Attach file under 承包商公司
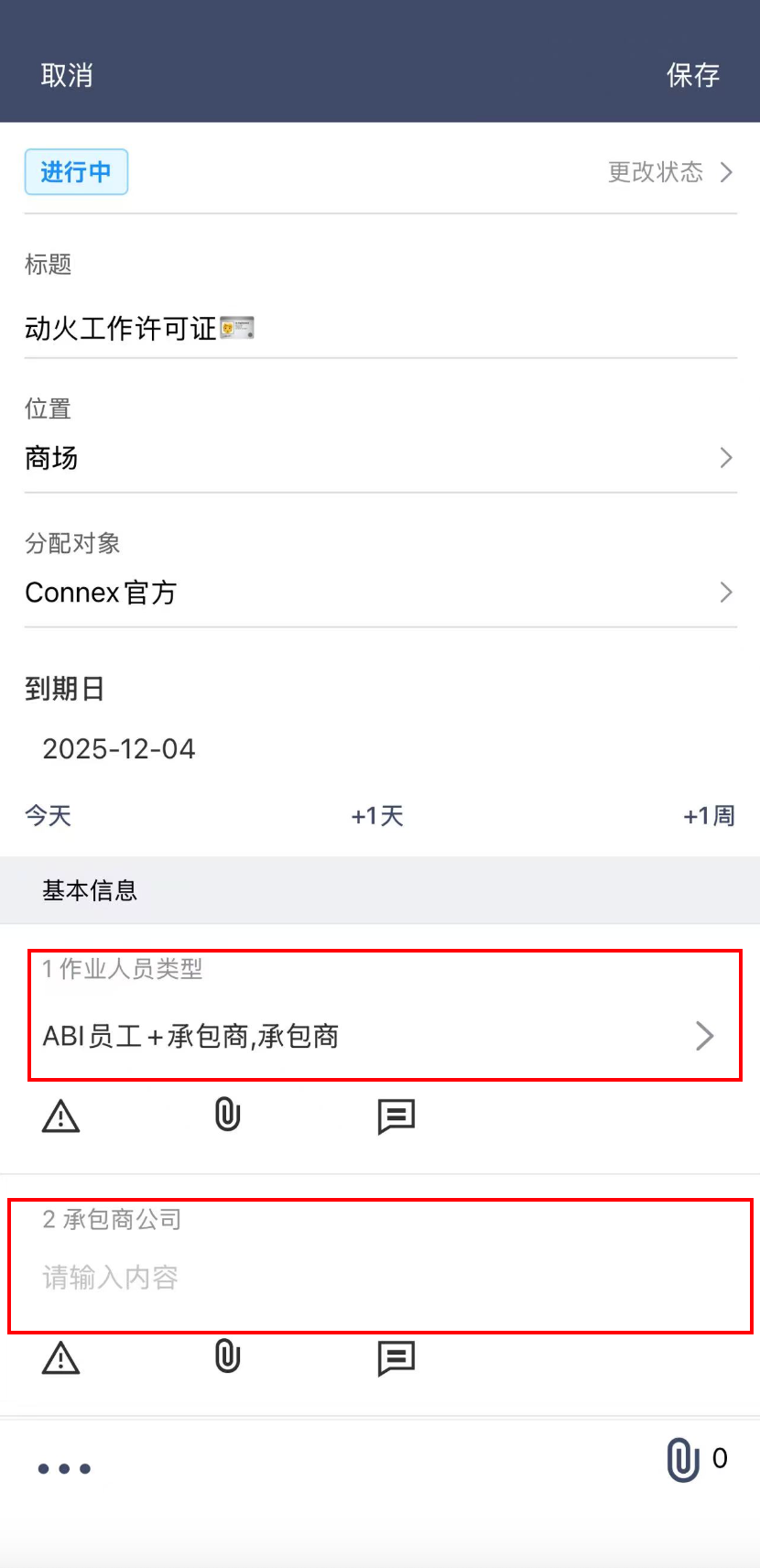The width and height of the screenshot is (760, 1568). 227,1356
